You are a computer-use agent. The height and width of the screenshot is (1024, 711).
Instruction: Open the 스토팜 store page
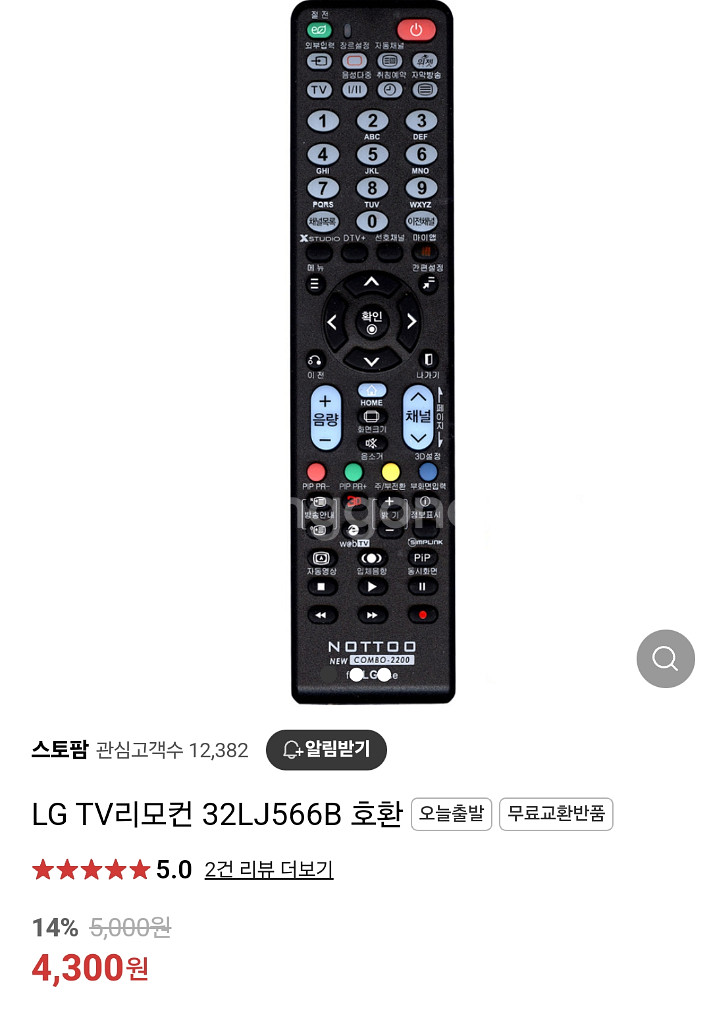point(60,749)
